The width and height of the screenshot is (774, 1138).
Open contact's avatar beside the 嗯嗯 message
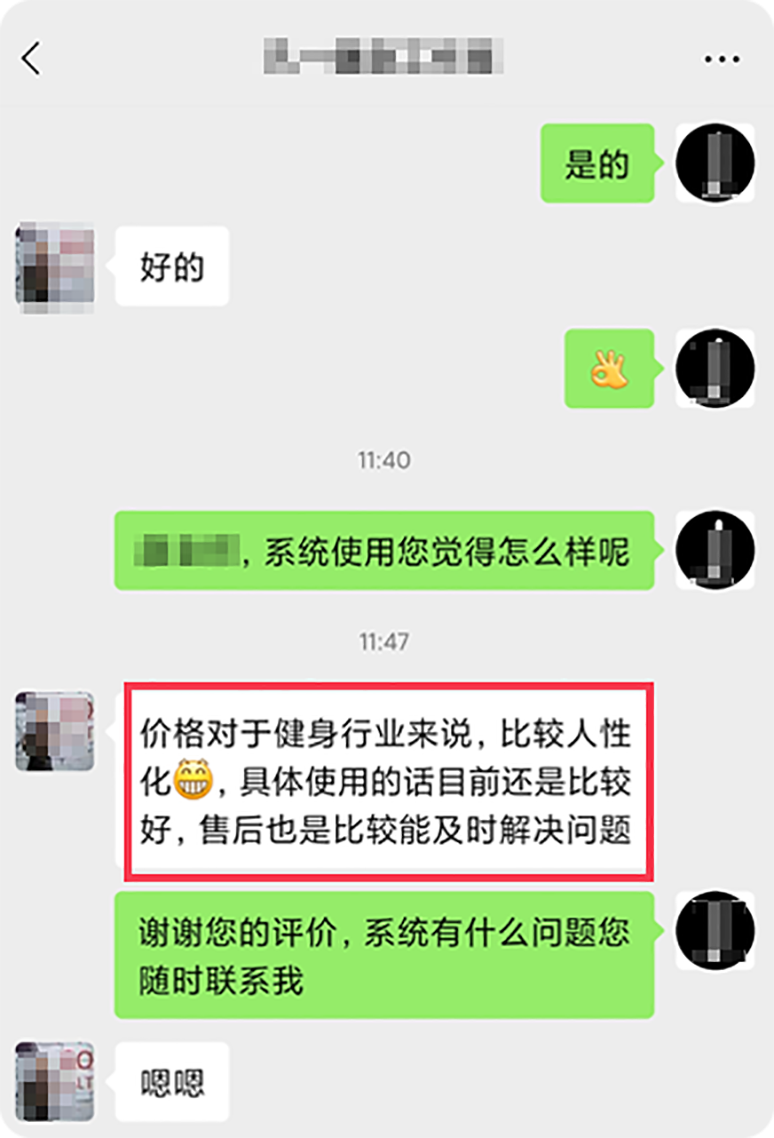point(55,1081)
